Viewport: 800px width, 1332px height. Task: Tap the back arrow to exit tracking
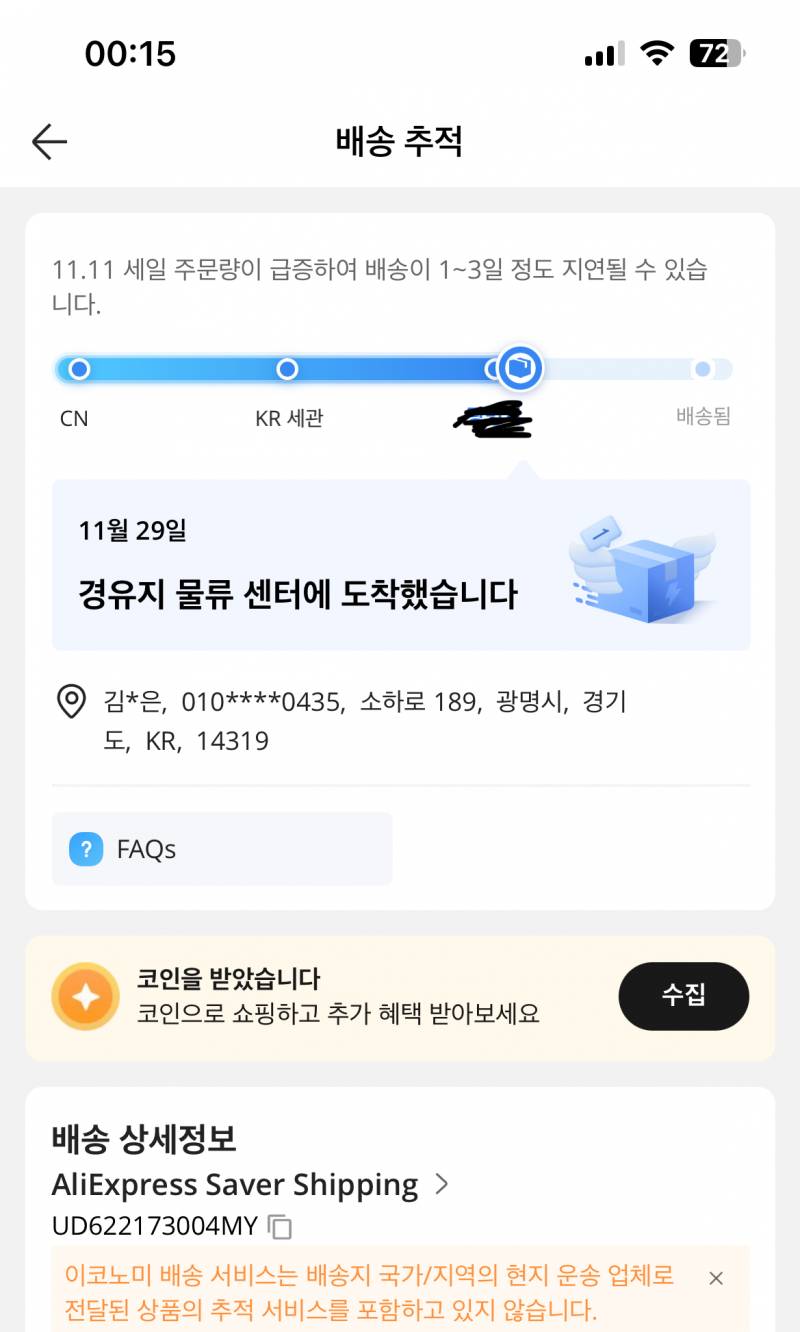coord(48,141)
